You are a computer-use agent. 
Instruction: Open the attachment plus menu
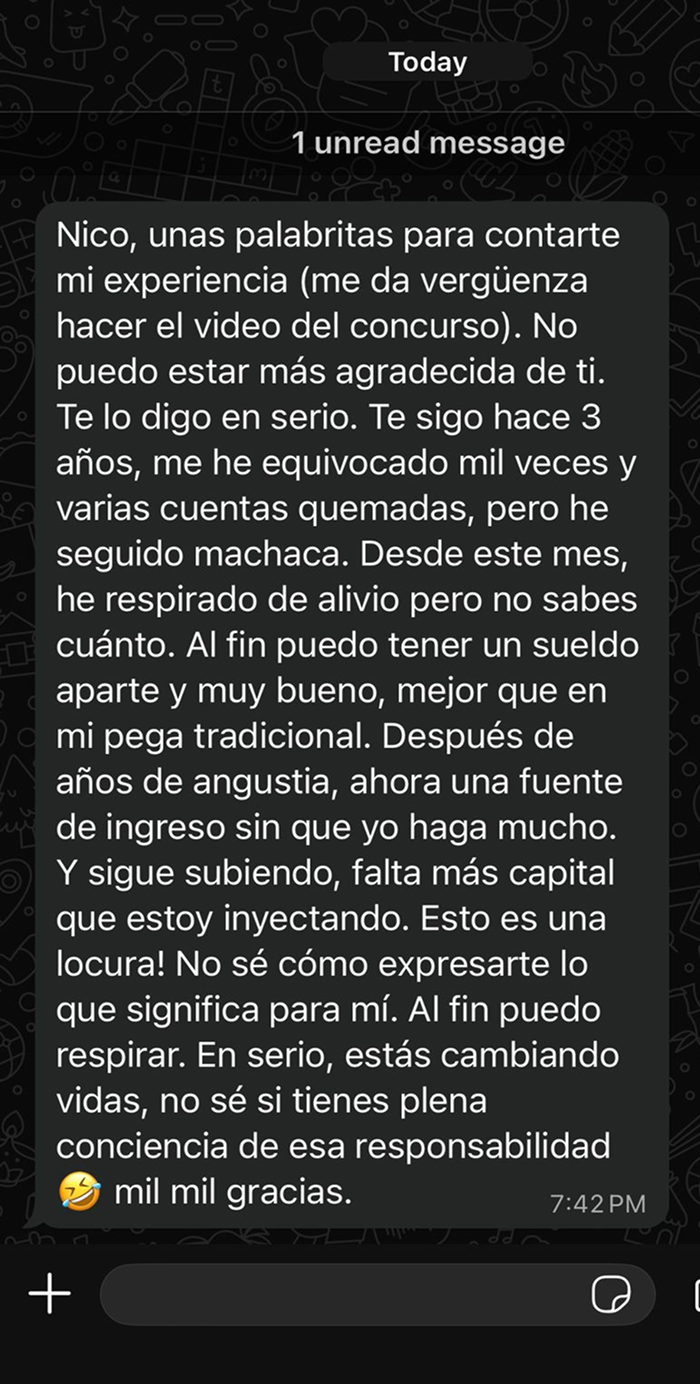[49, 1295]
